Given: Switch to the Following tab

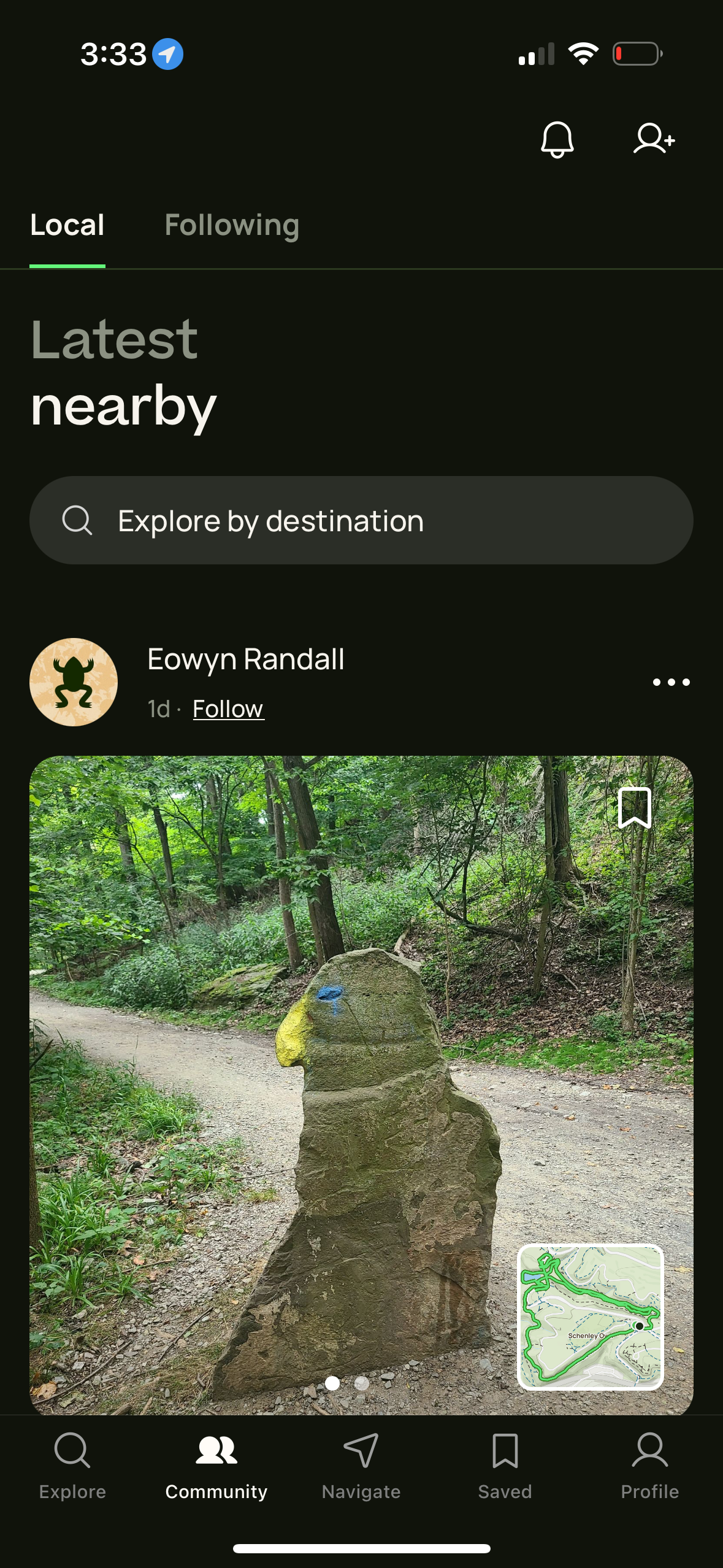Looking at the screenshot, I should click(231, 225).
